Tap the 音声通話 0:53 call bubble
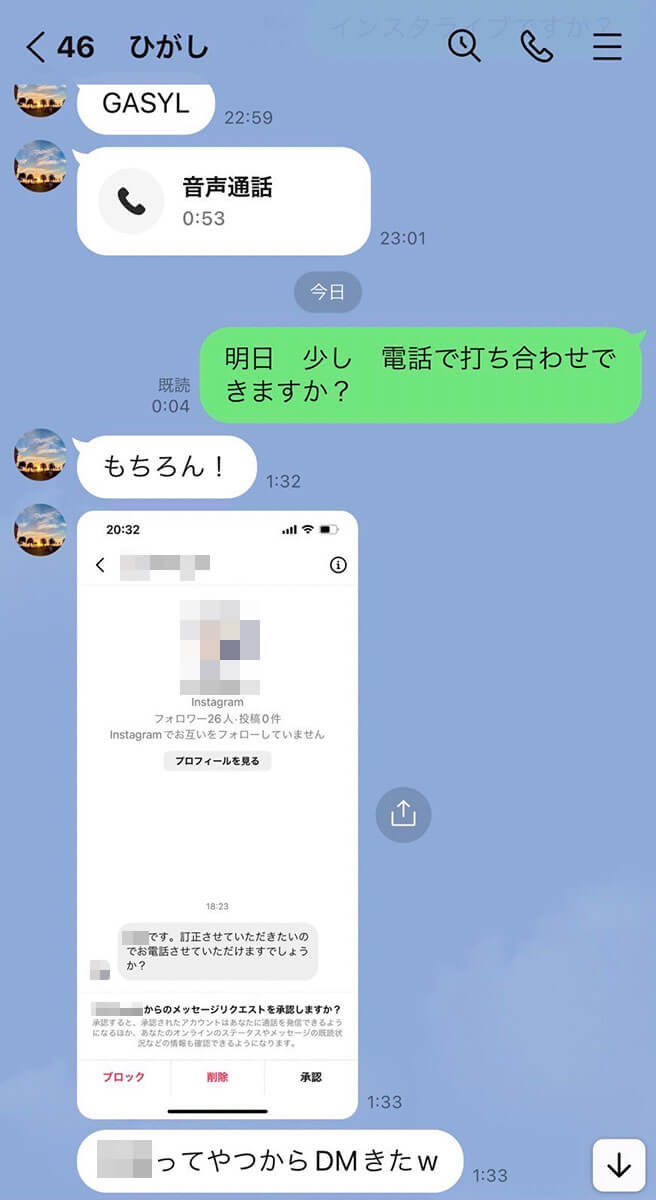Screen dimensions: 656x1200 [223, 201]
